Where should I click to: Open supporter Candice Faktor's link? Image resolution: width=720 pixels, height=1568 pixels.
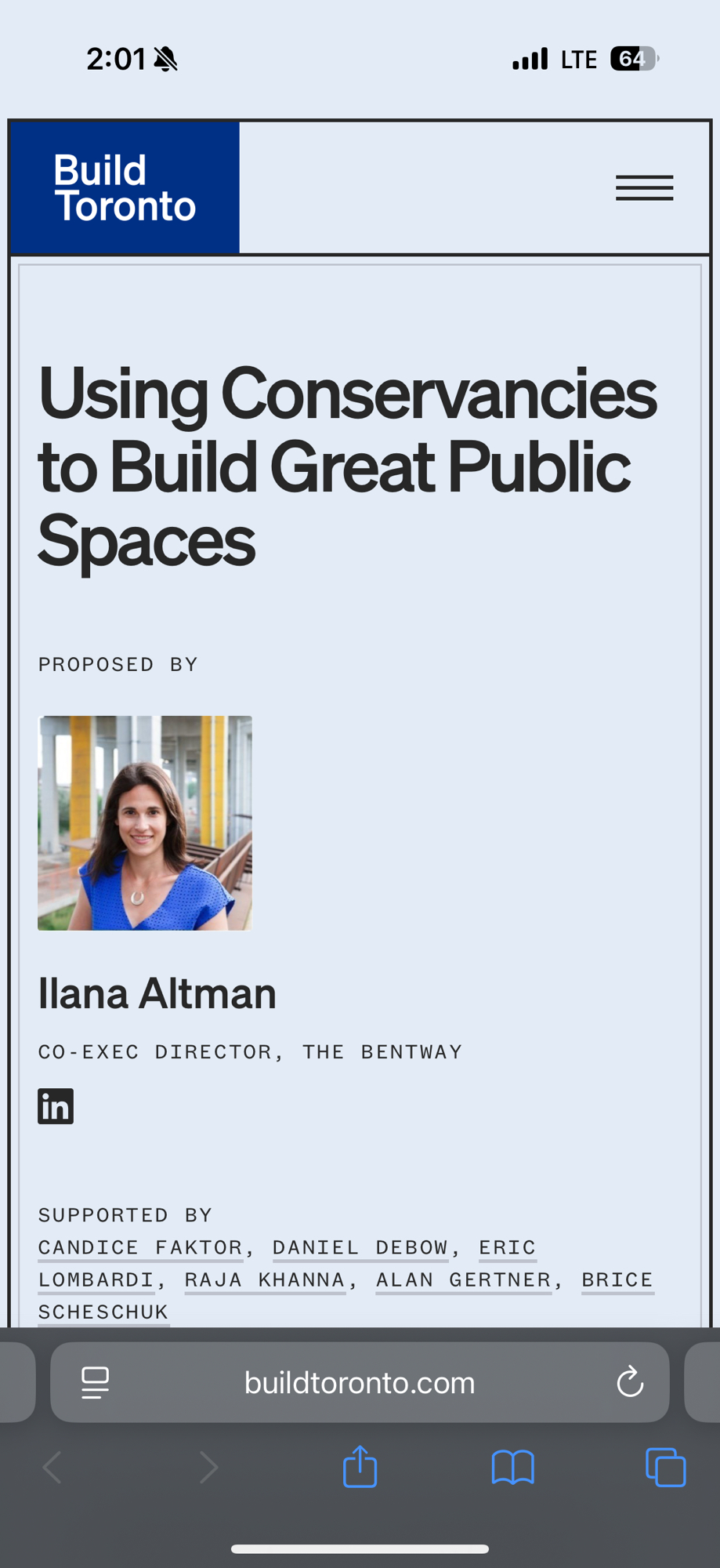(x=141, y=1247)
